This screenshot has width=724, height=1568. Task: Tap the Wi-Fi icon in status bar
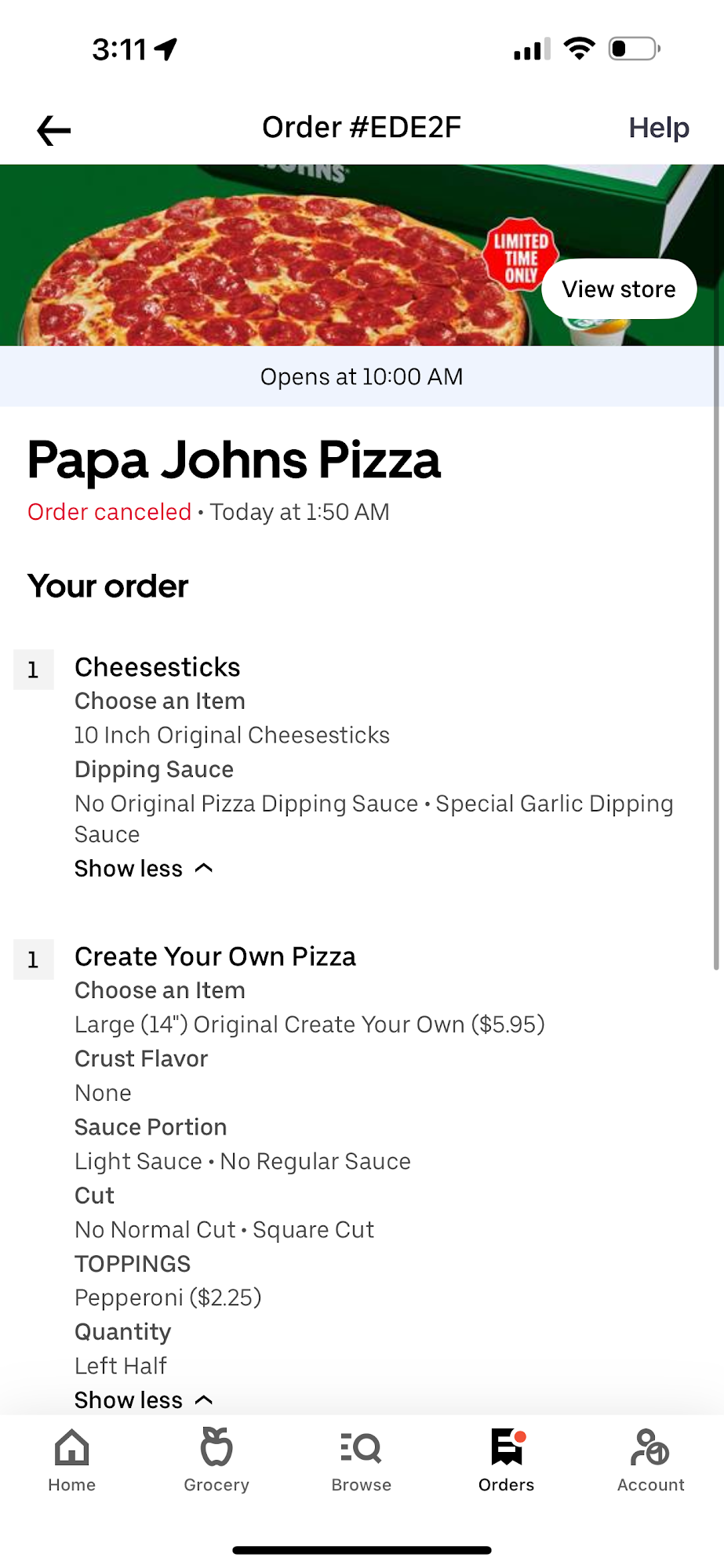580,49
